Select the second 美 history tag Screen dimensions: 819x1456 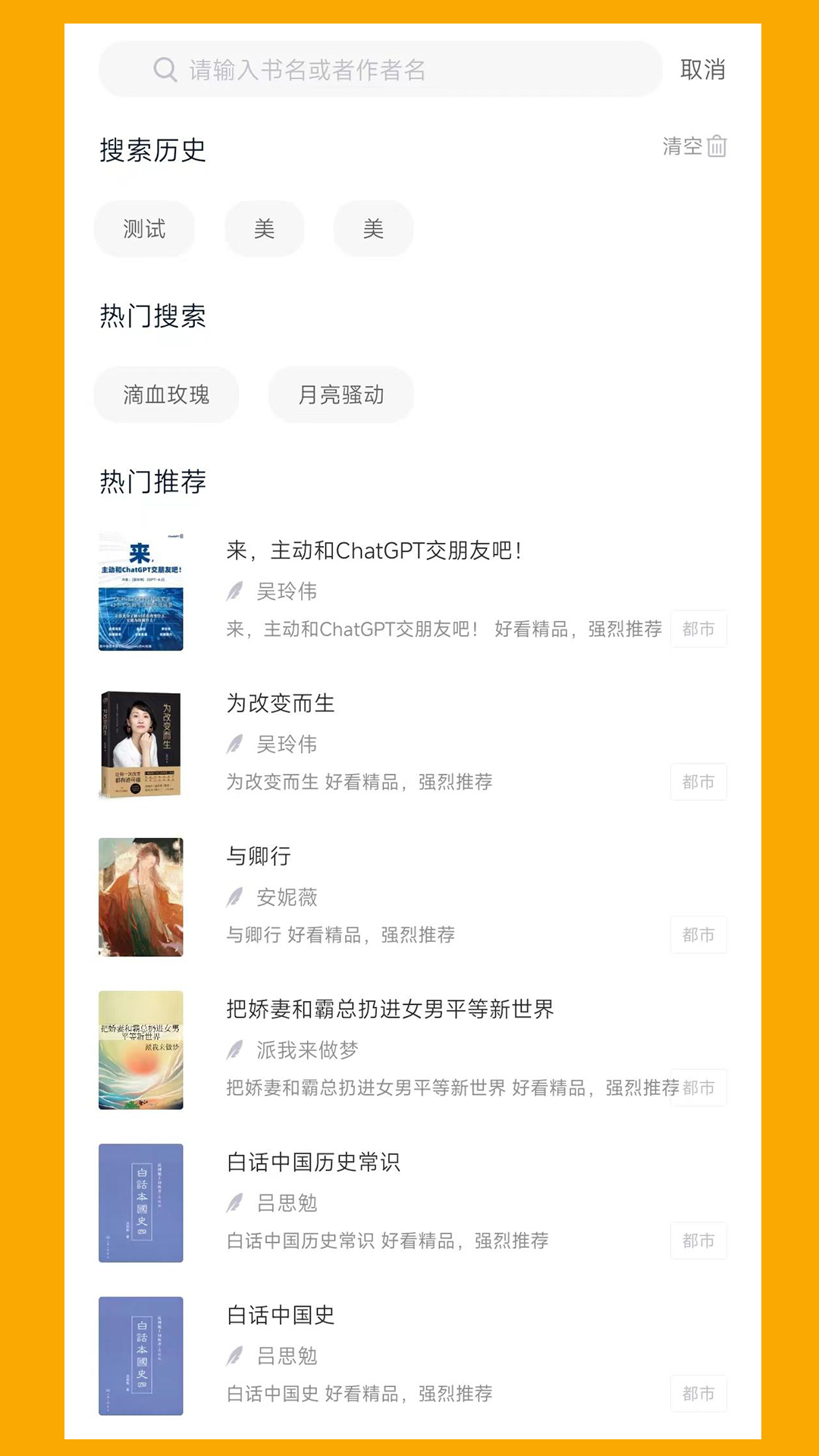click(373, 228)
